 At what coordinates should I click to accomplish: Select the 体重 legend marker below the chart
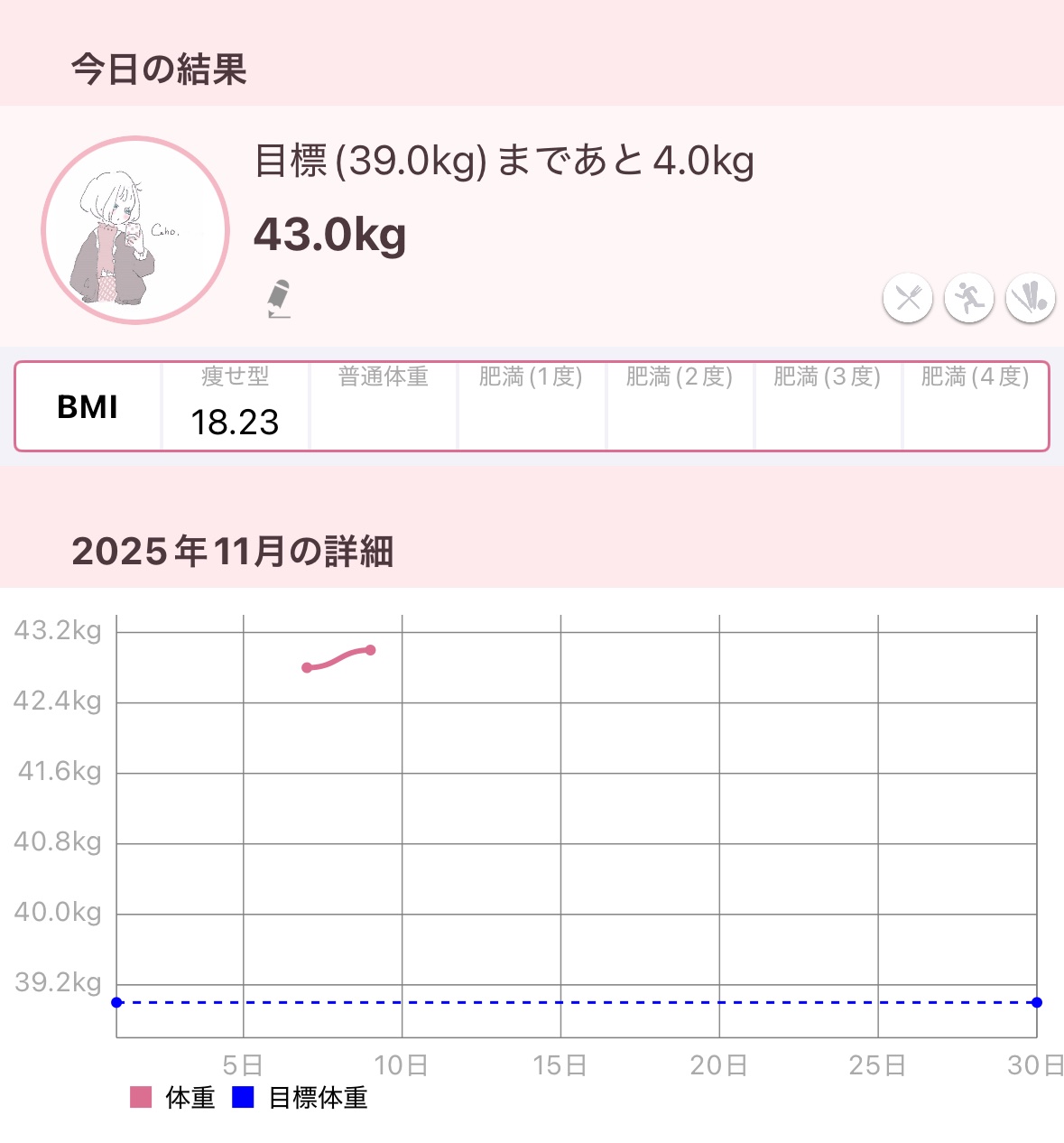point(142,1100)
